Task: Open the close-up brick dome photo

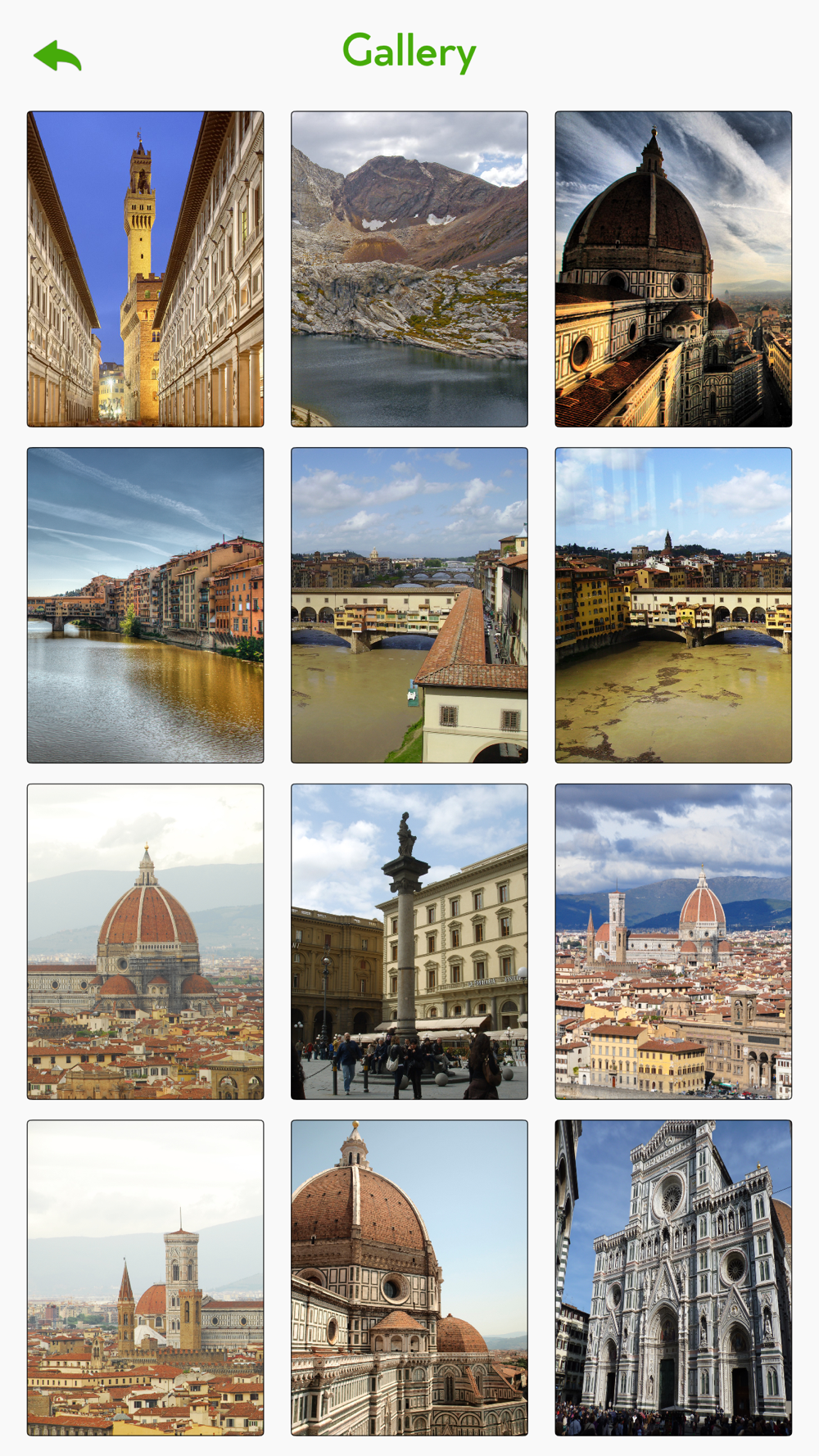Action: click(409, 1278)
